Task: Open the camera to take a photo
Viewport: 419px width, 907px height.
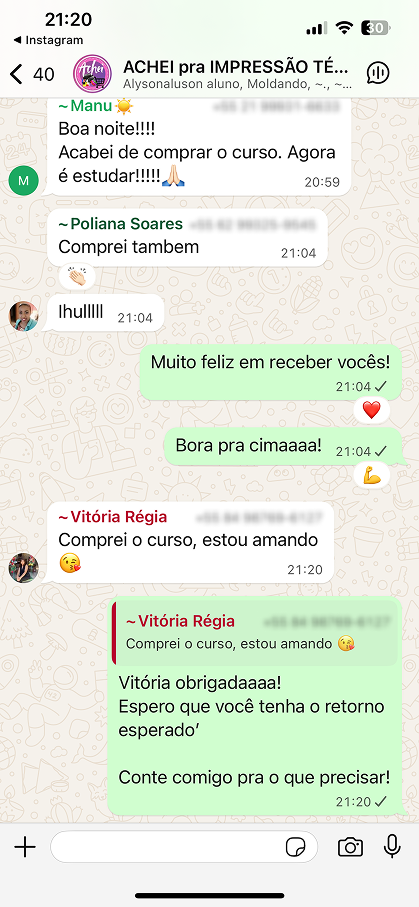Action: pyautogui.click(x=350, y=847)
